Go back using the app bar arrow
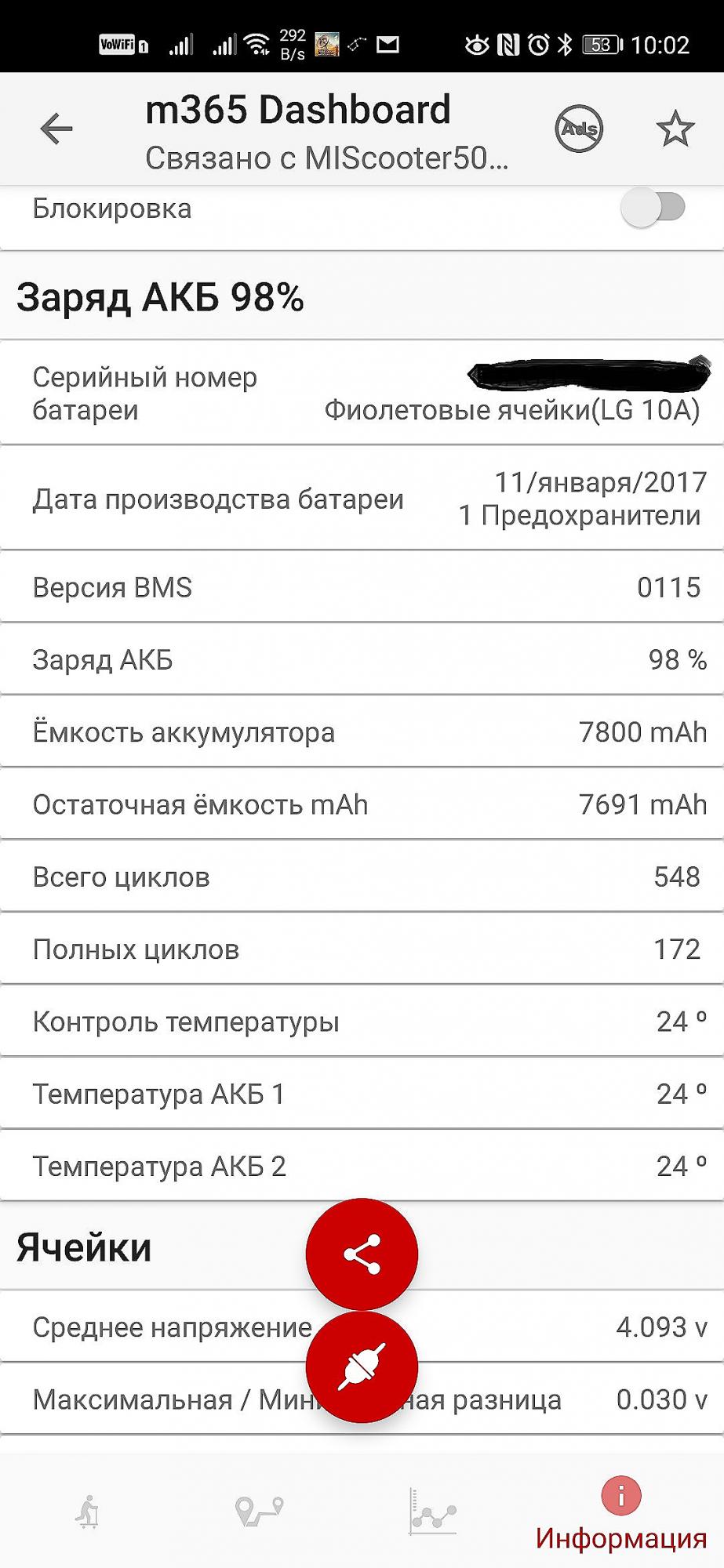This screenshot has width=724, height=1568. [x=56, y=129]
